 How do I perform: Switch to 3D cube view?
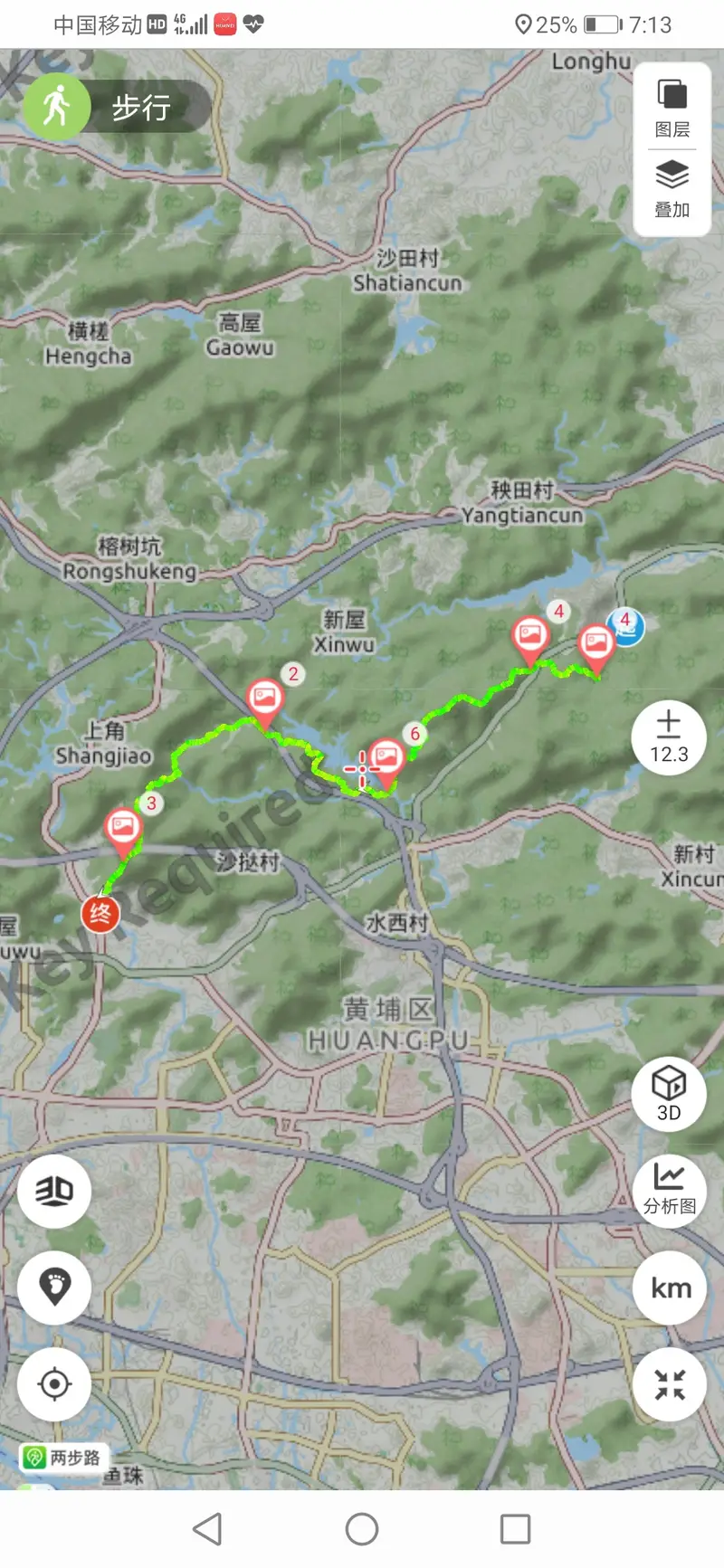click(x=668, y=1093)
